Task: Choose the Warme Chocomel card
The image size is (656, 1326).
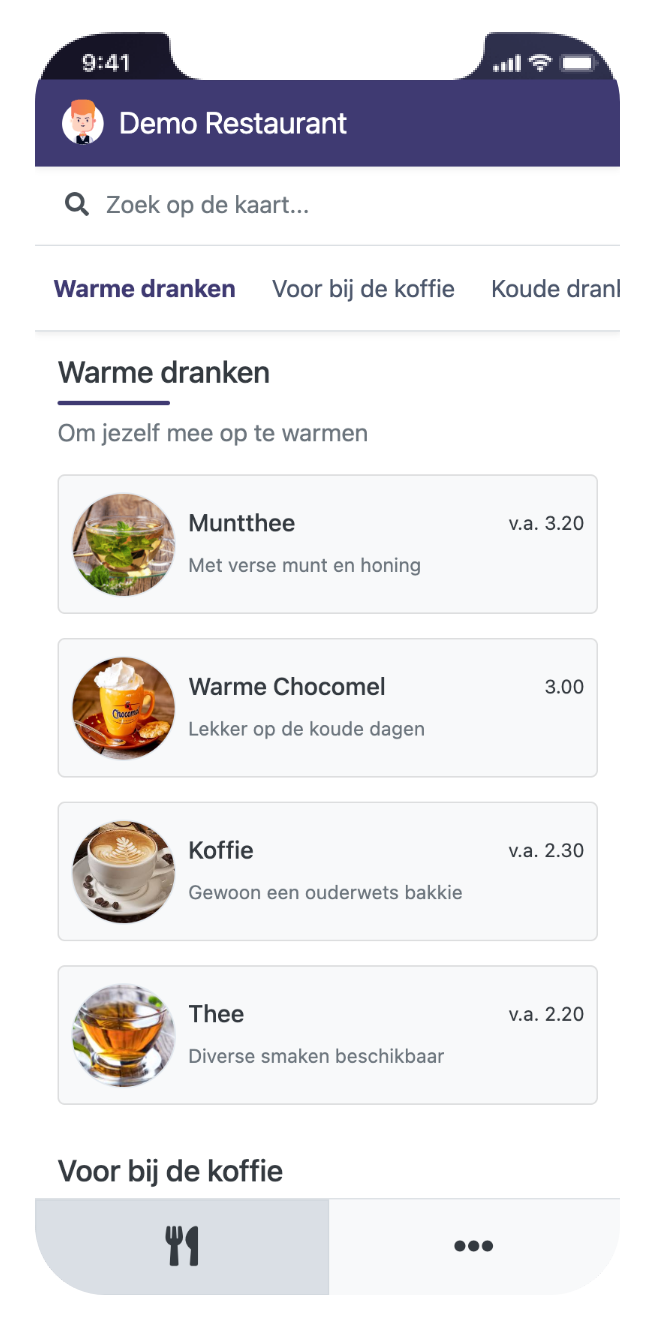Action: [327, 708]
